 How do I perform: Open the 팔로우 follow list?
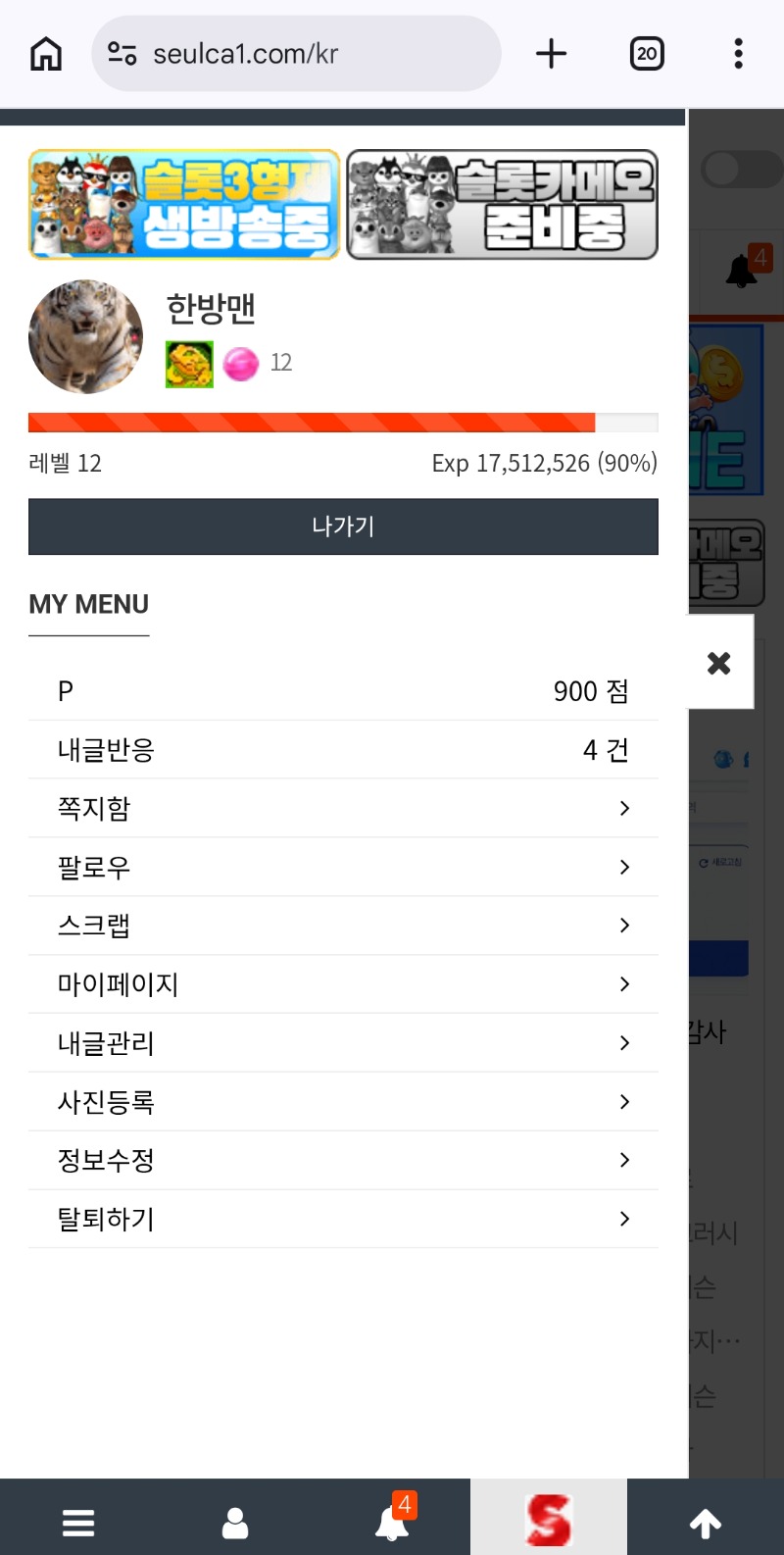(343, 867)
